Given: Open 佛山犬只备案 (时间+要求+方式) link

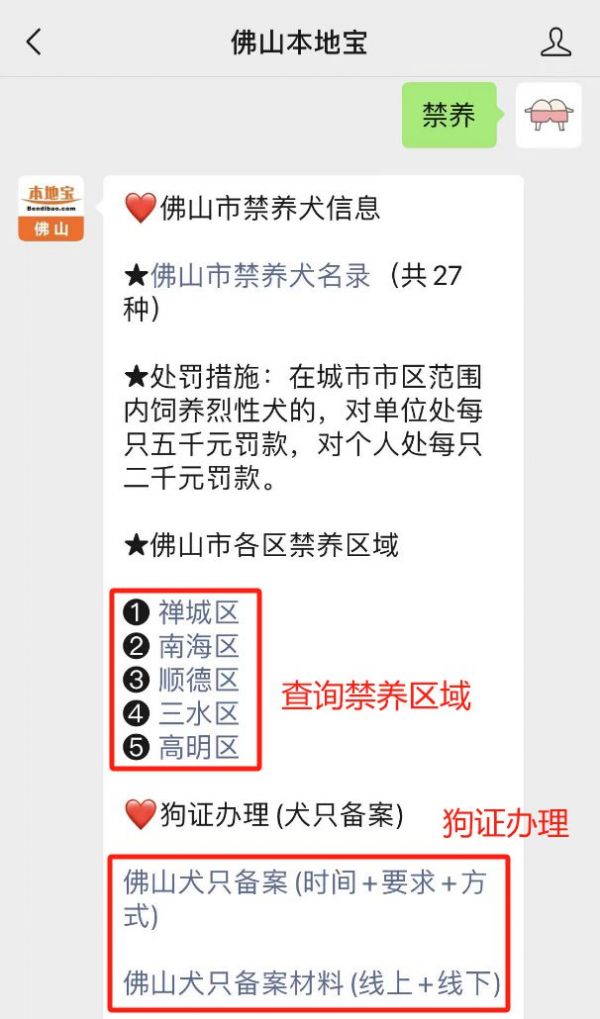Looking at the screenshot, I should pos(304,884).
